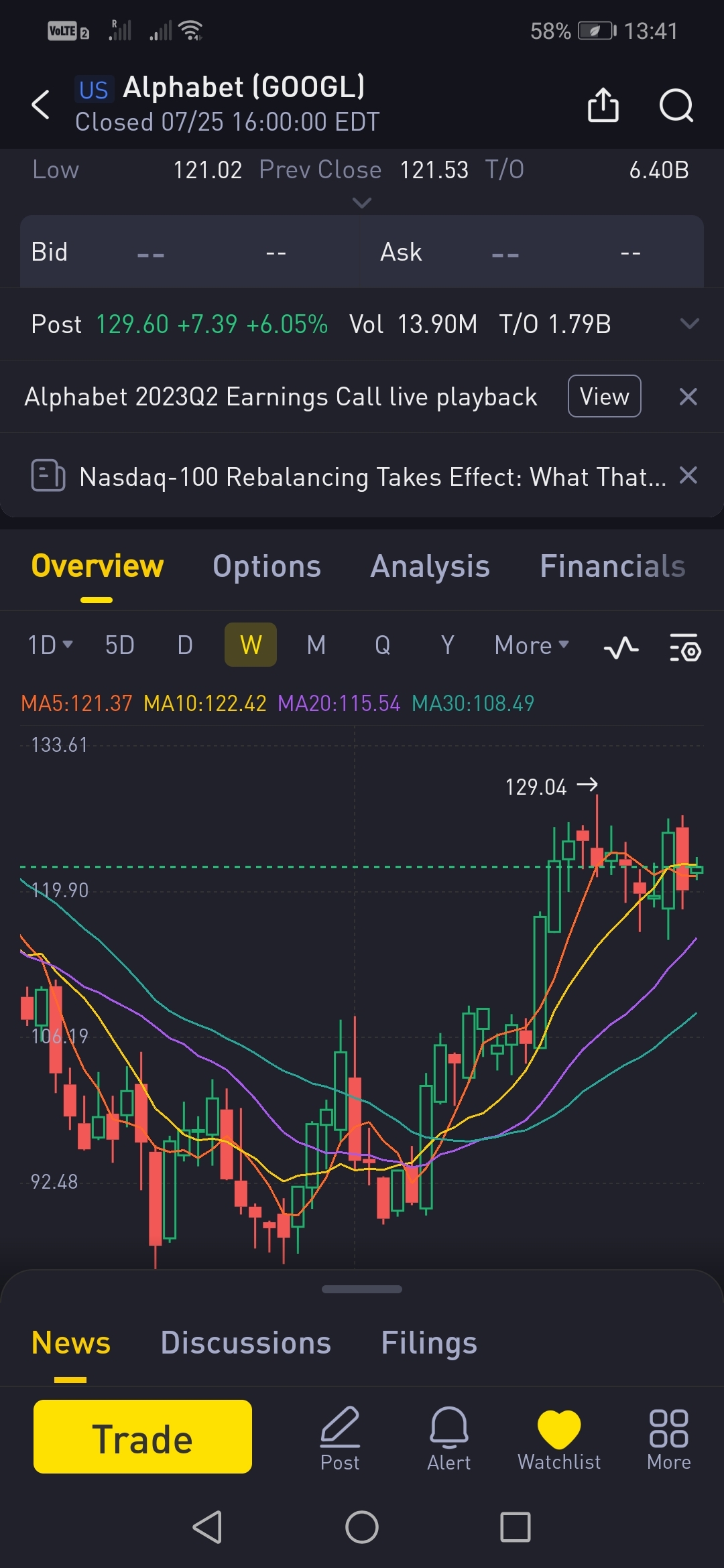The image size is (724, 1568).
Task: Select the monthly M chart interval
Action: (x=316, y=645)
